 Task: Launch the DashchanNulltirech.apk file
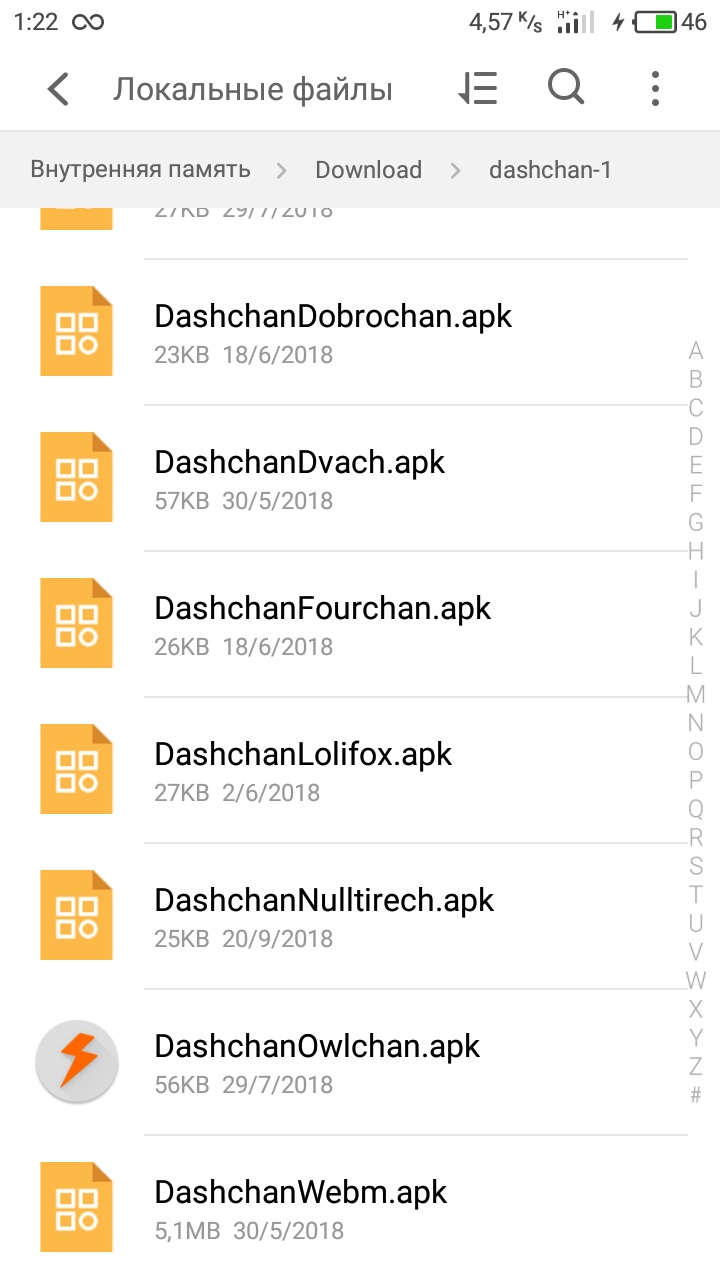pyautogui.click(x=360, y=916)
